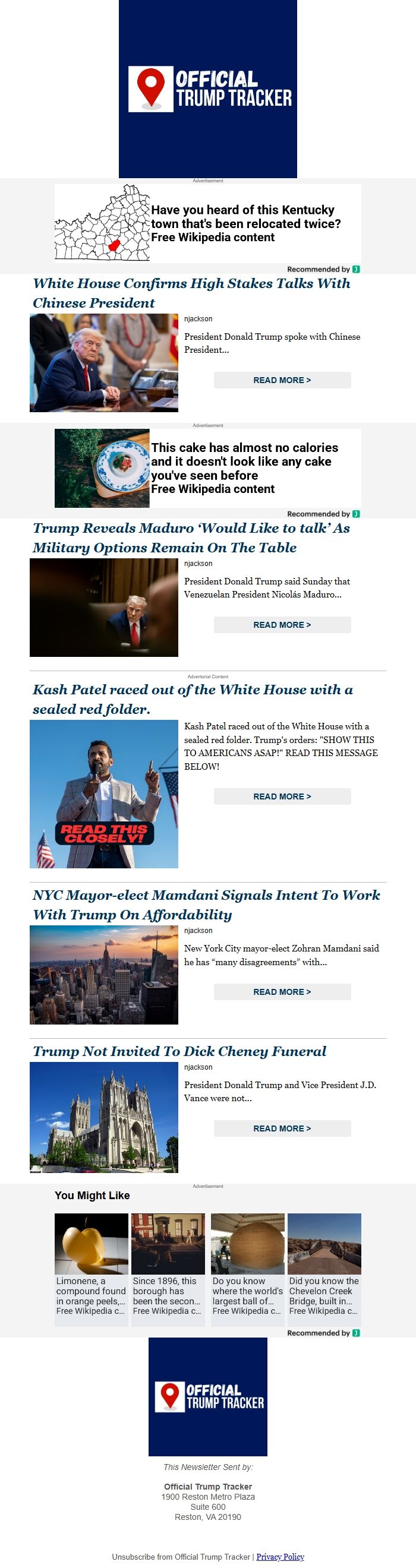Read more on the Mamdani affordability article
Image resolution: width=416 pixels, height=1568 pixels.
(x=282, y=991)
